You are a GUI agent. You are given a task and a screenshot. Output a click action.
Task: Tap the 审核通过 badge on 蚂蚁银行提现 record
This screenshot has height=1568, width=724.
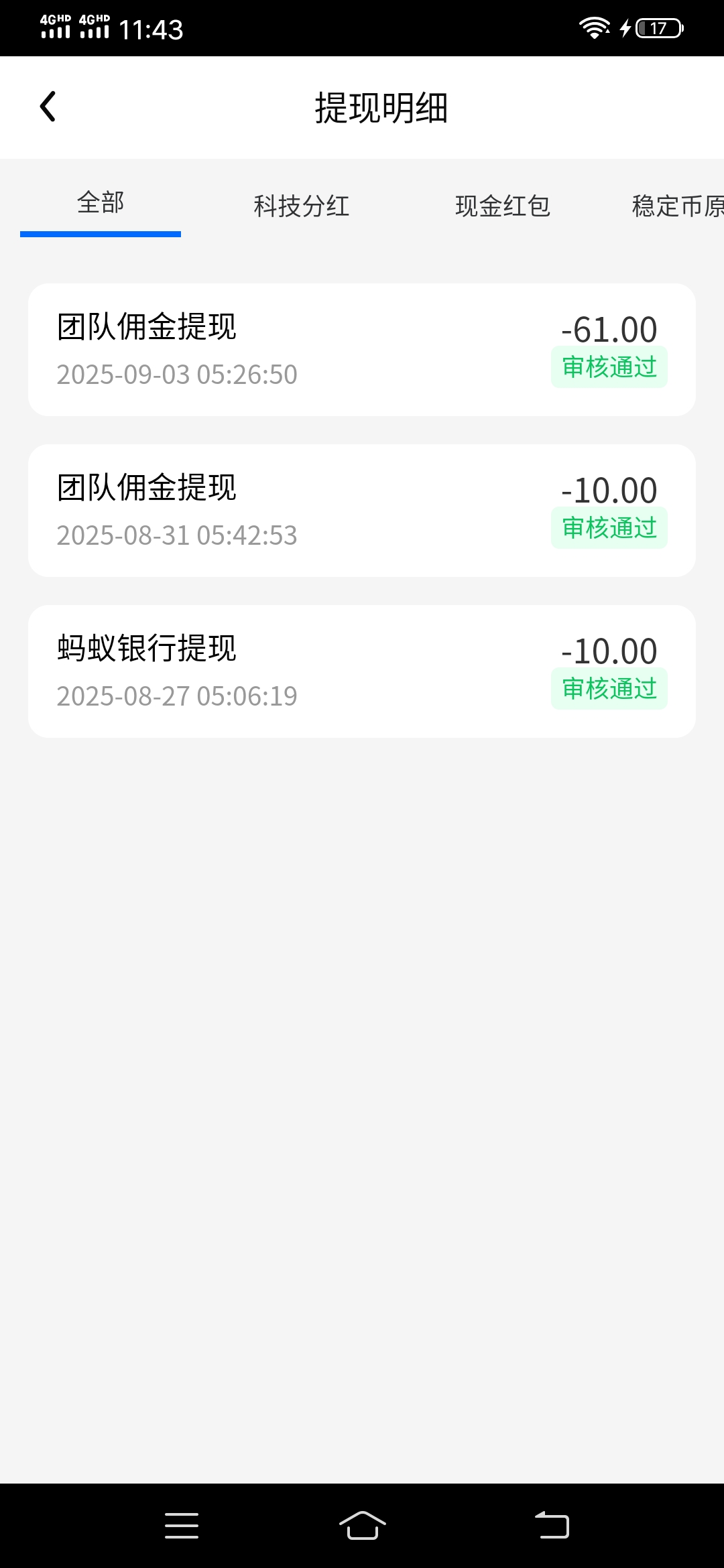608,688
